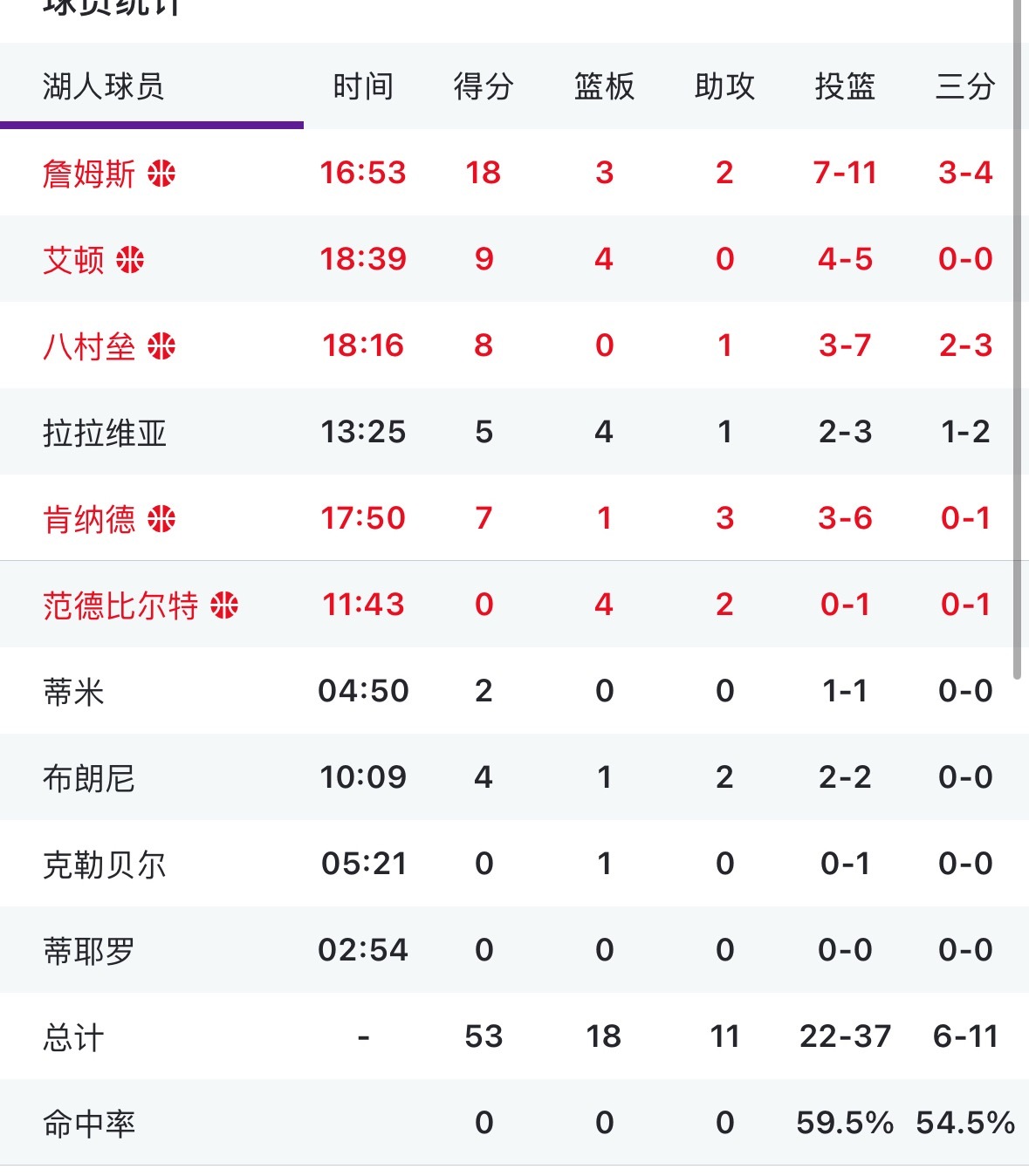Viewport: 1029px width, 1176px height.
Task: Click the basketball icon beside 八村垒
Action: (163, 345)
